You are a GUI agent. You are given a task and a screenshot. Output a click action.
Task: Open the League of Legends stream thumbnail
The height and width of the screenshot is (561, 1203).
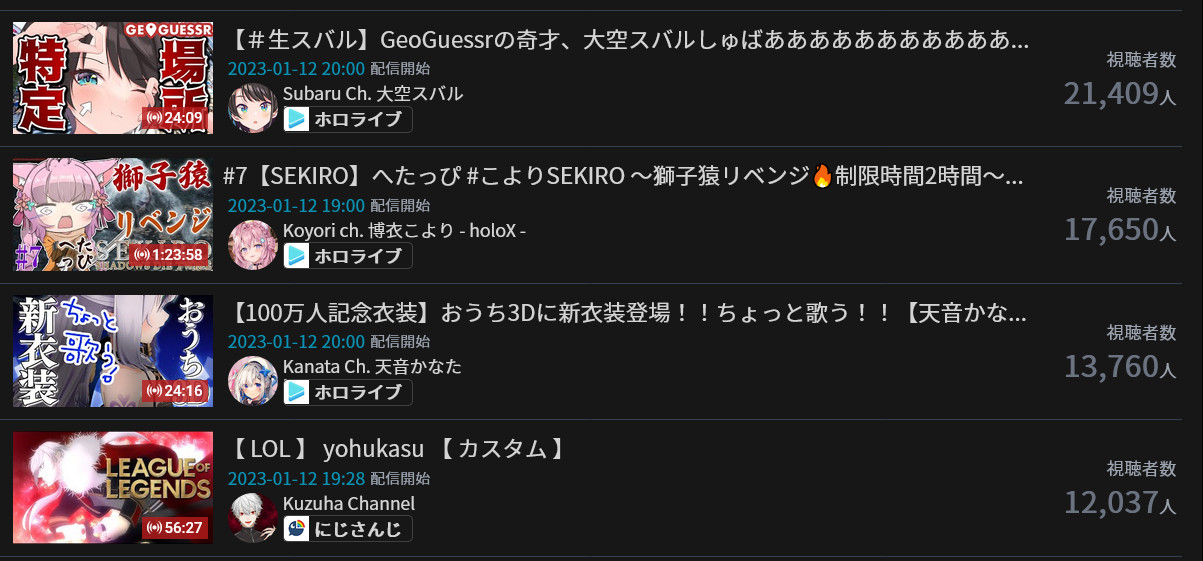(112, 487)
